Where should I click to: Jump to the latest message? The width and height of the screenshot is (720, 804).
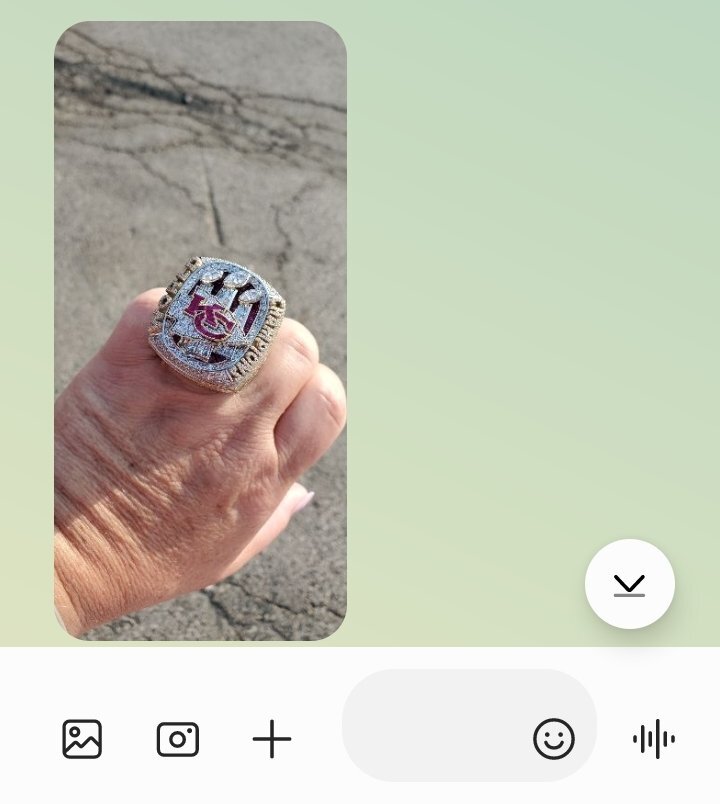[x=629, y=584]
